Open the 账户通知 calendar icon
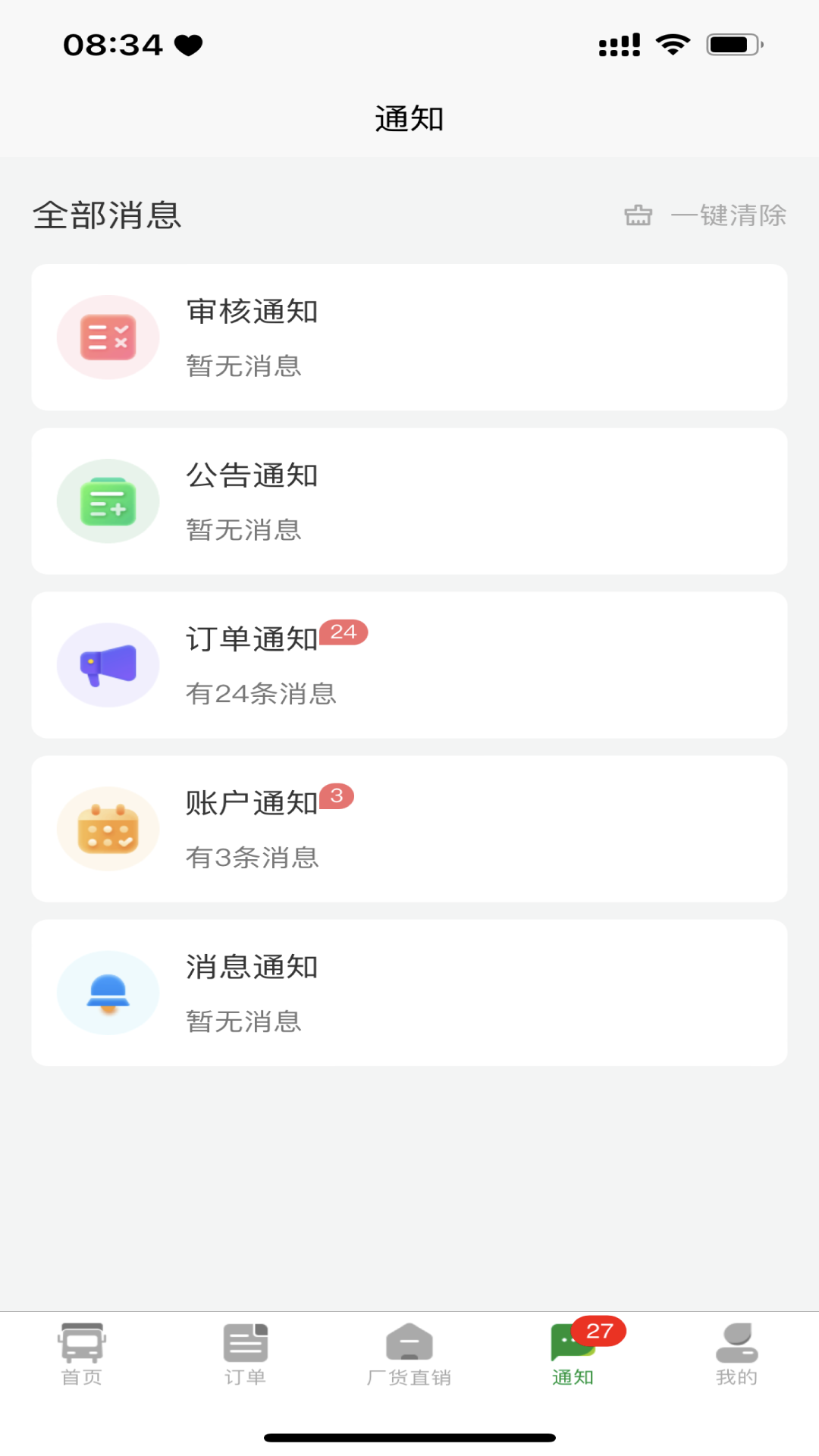The width and height of the screenshot is (819, 1456). coord(108,828)
